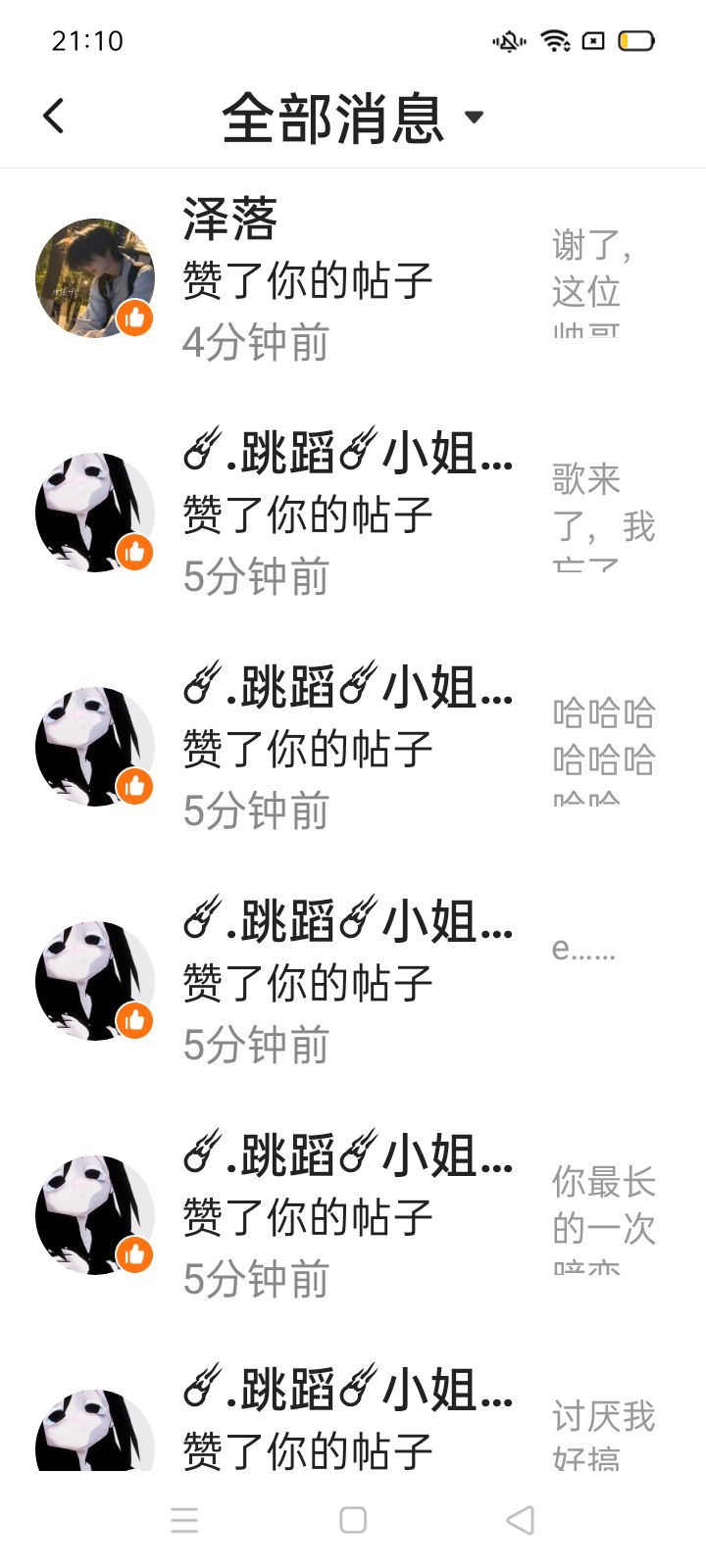Go back using the top-left arrow

coord(54,117)
